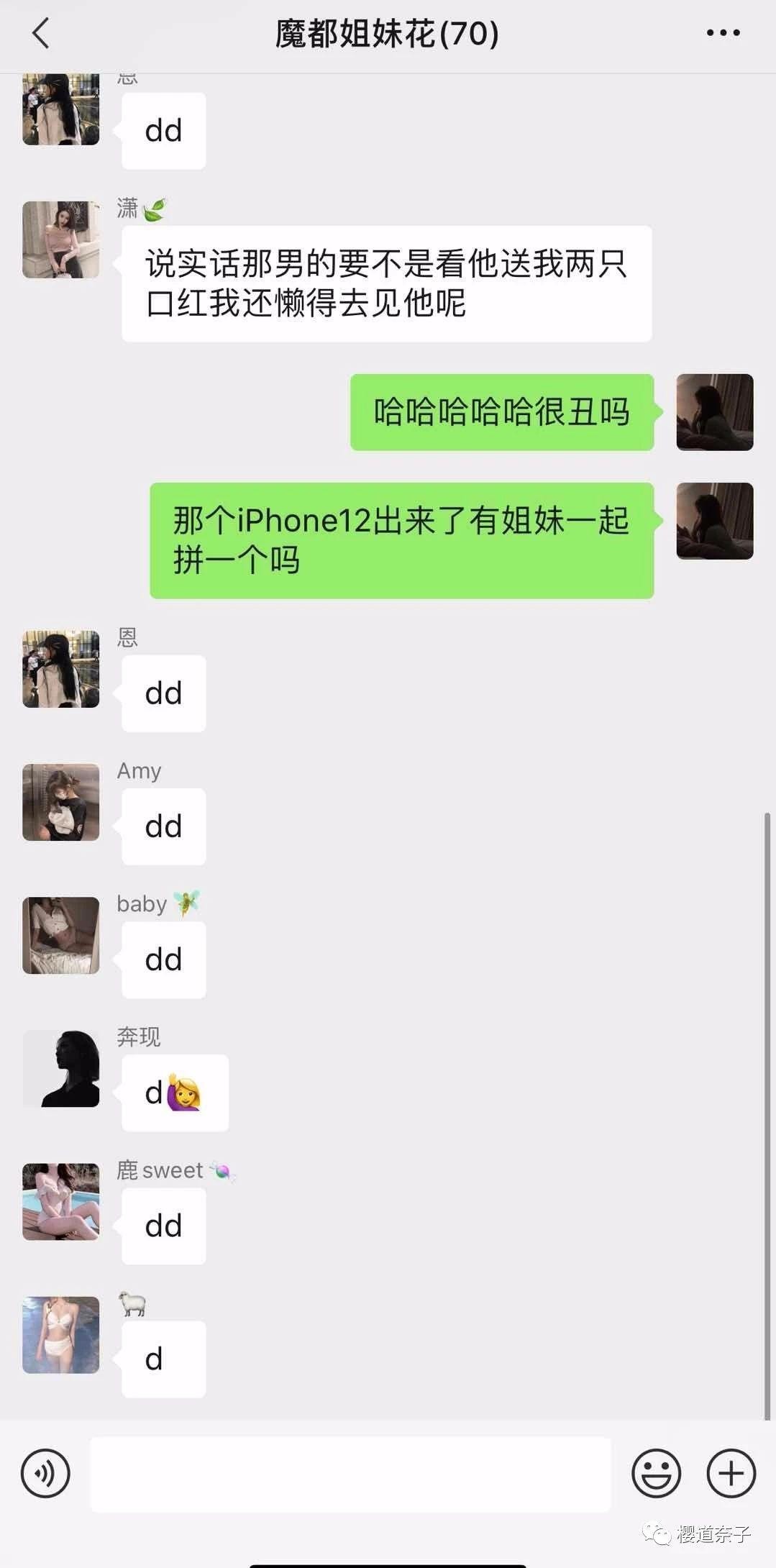Switch to voice message input
776x1568 pixels.
[45, 1474]
